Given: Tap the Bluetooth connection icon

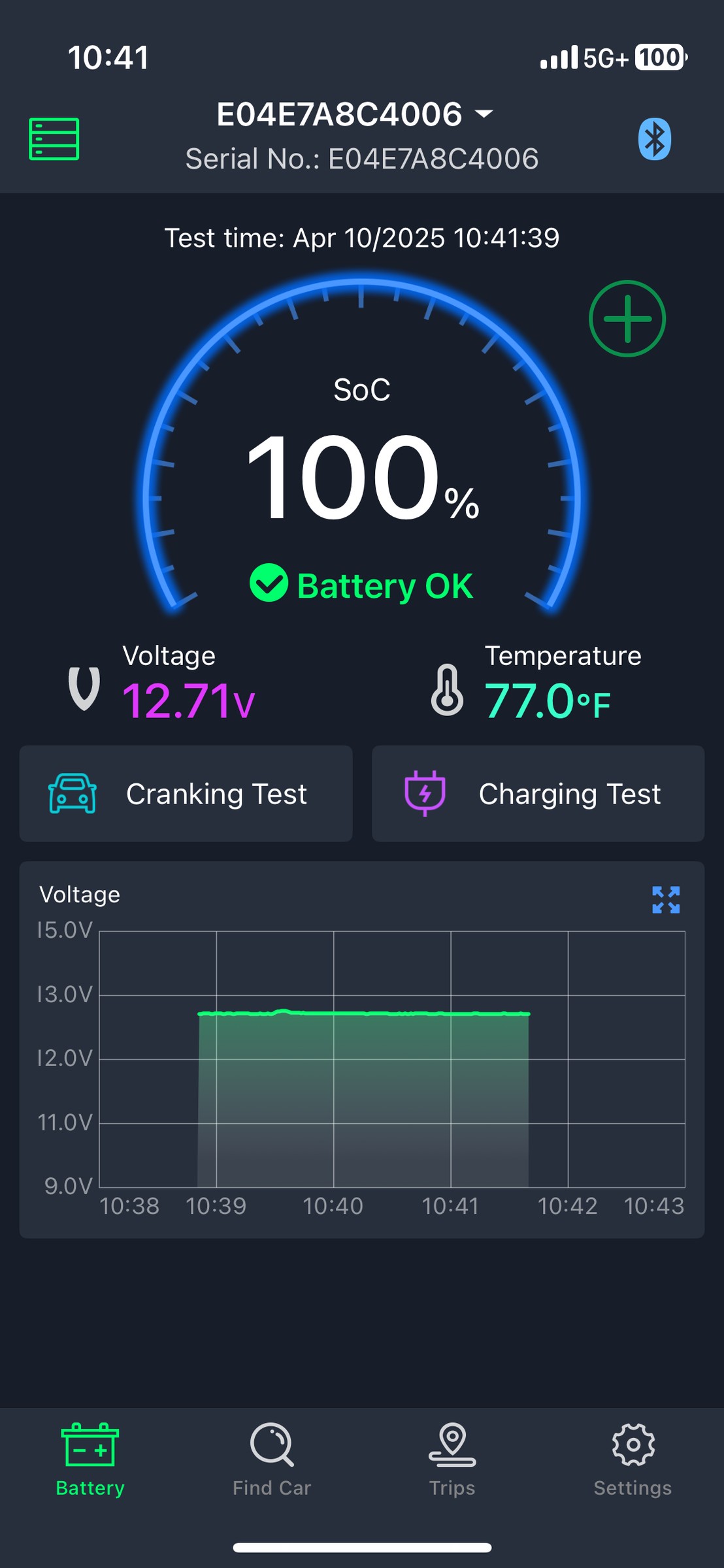Looking at the screenshot, I should coord(655,139).
